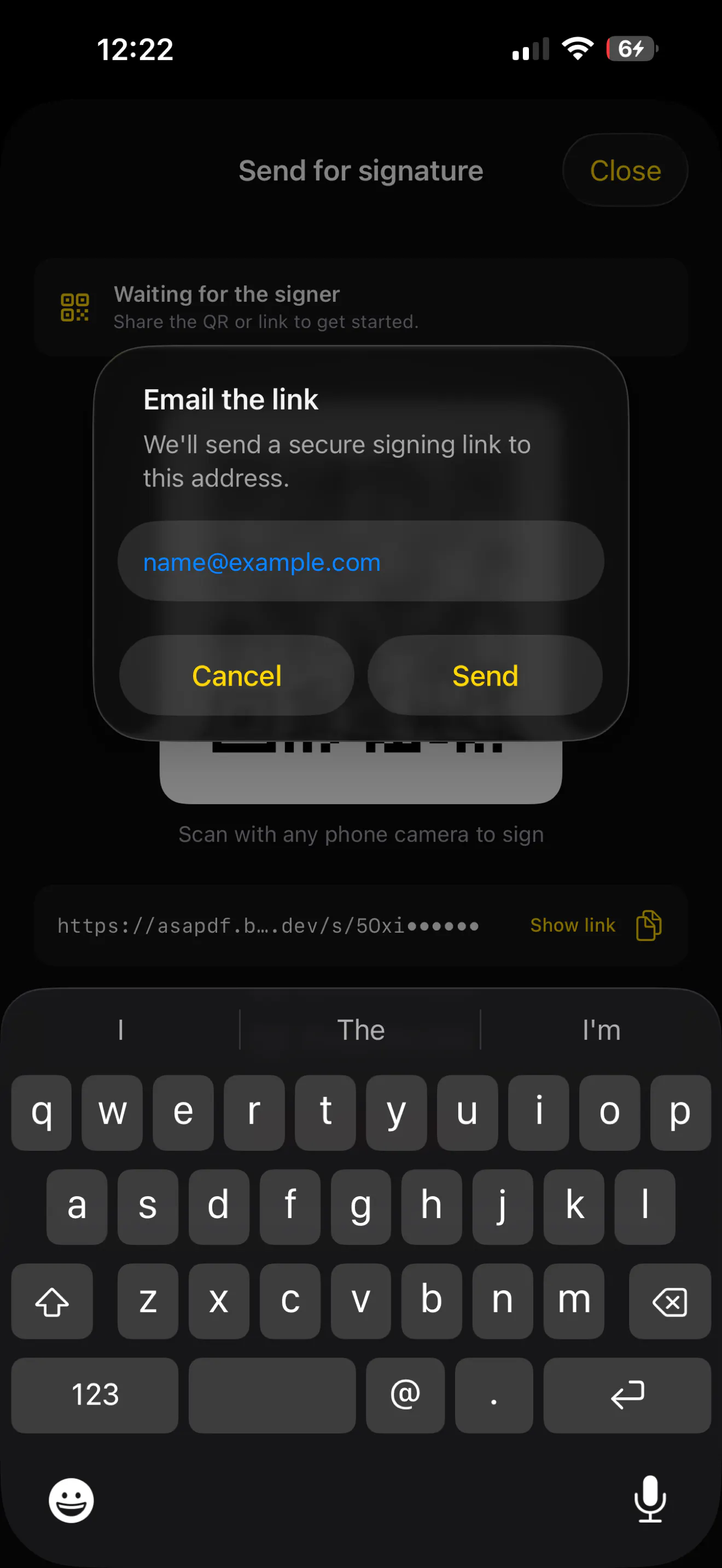Copy the signing link icon

click(648, 926)
